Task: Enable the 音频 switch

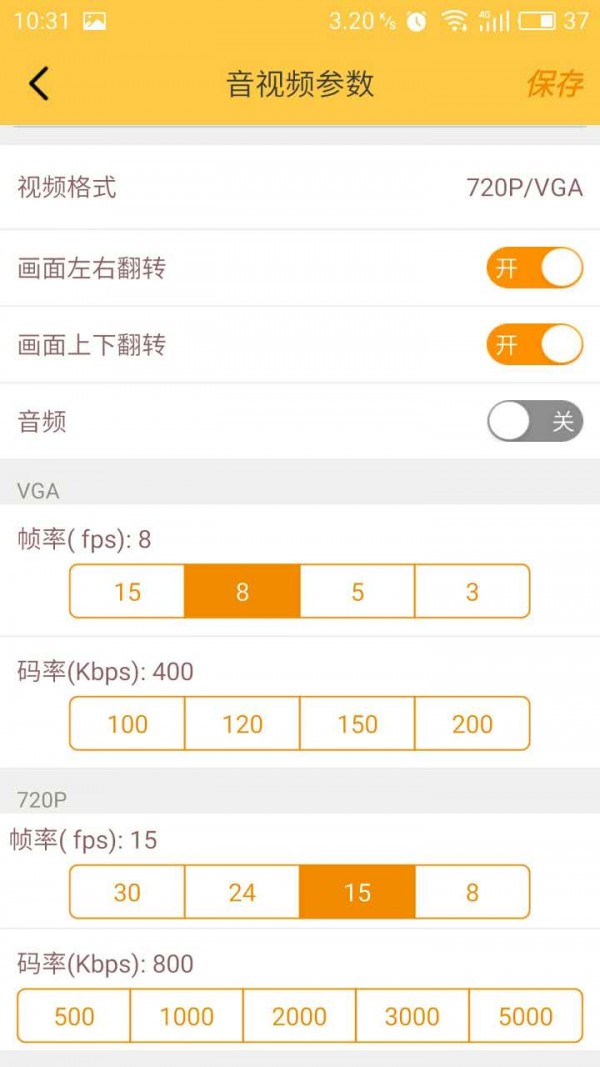Action: (535, 421)
